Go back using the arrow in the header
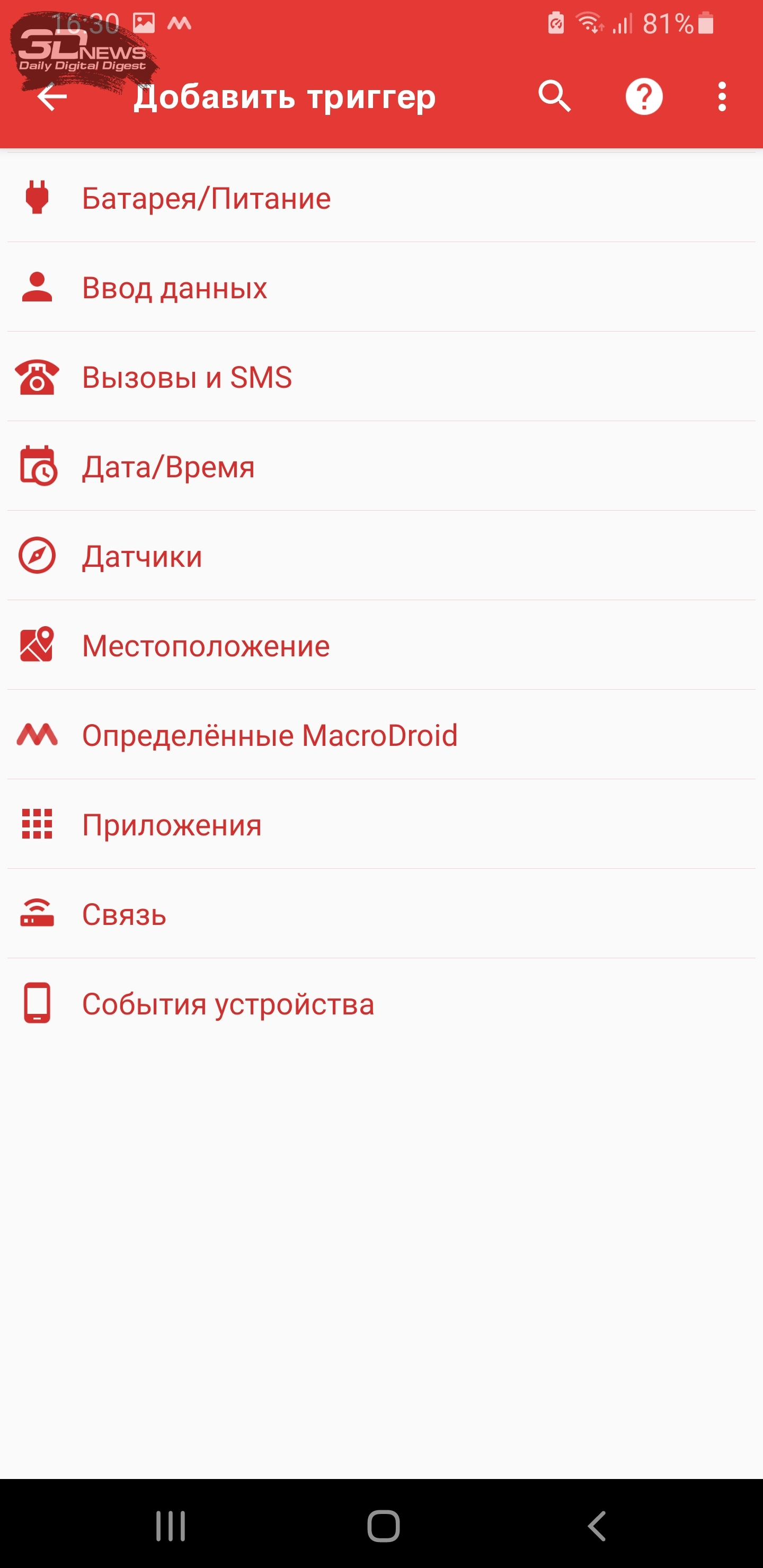 pyautogui.click(x=52, y=97)
